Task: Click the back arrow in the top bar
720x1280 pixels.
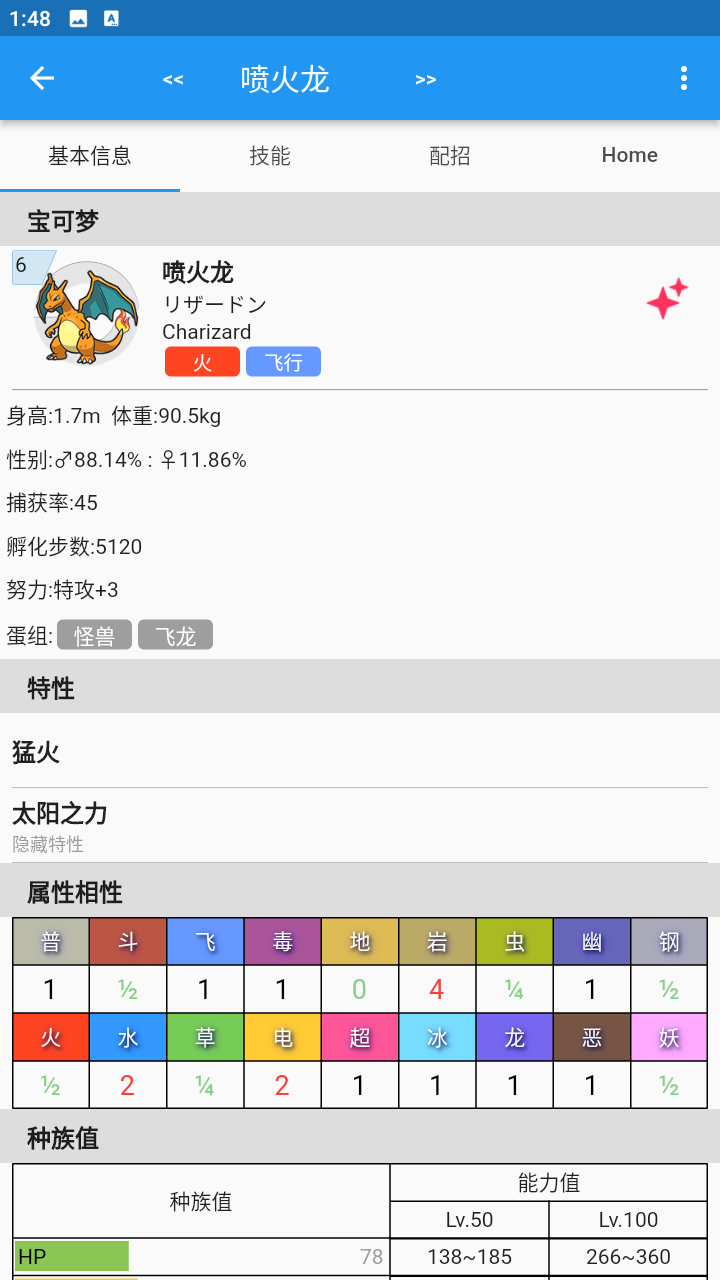Action: 41,78
